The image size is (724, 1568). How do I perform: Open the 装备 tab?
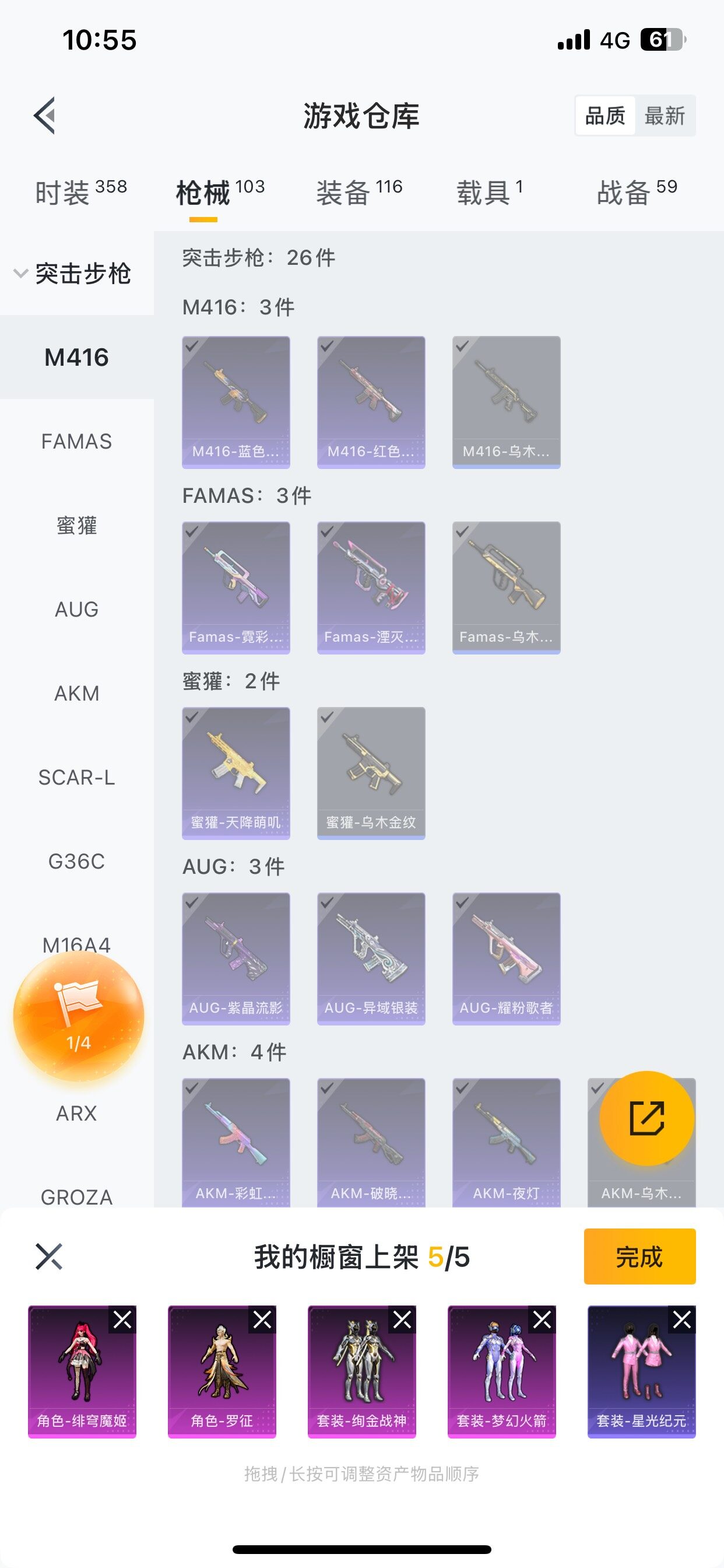359,193
